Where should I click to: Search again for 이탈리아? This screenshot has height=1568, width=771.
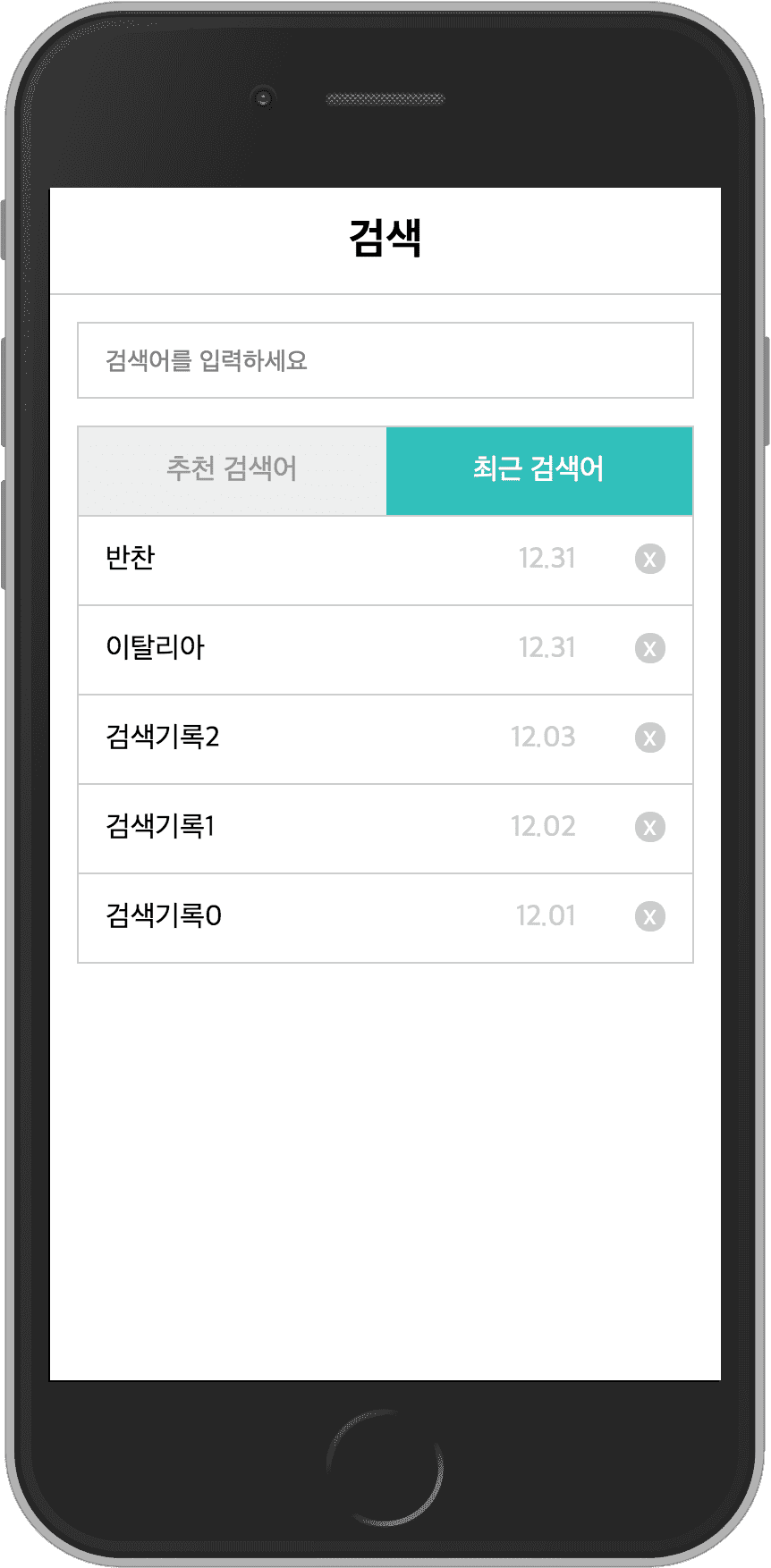[385, 650]
